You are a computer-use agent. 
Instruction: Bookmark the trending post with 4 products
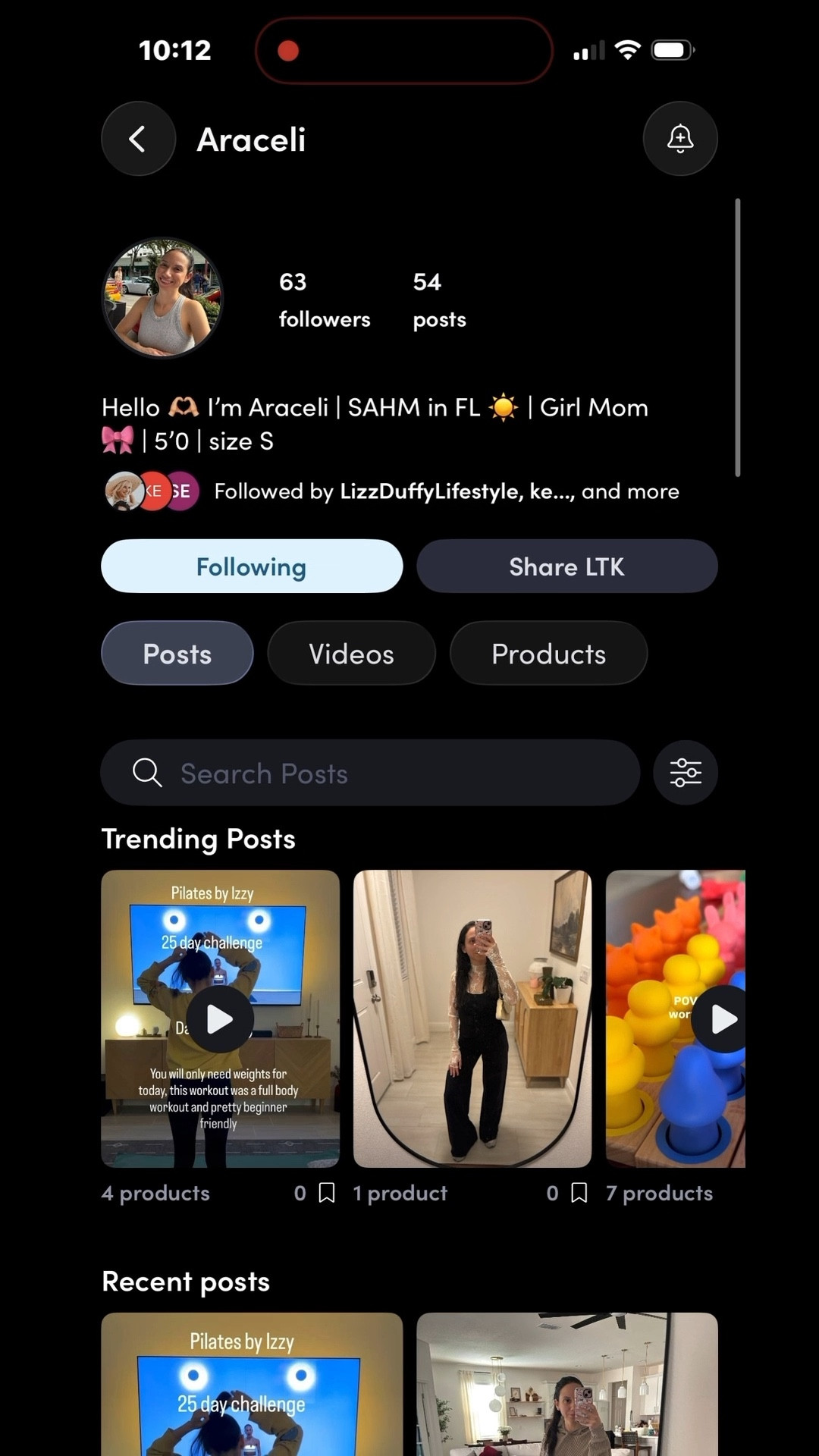click(x=326, y=1193)
